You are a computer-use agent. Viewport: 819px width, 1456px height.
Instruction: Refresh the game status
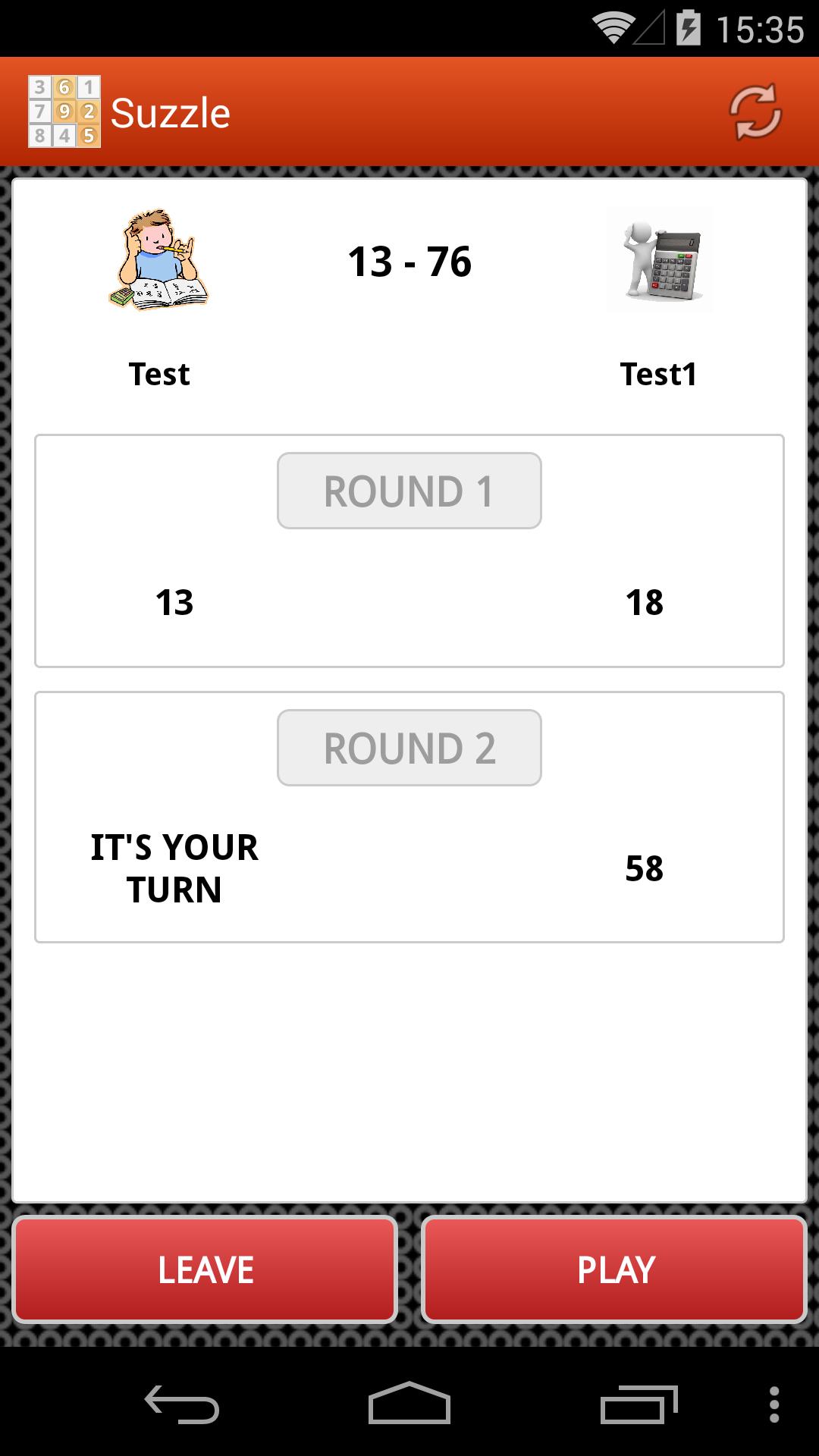coord(755,112)
